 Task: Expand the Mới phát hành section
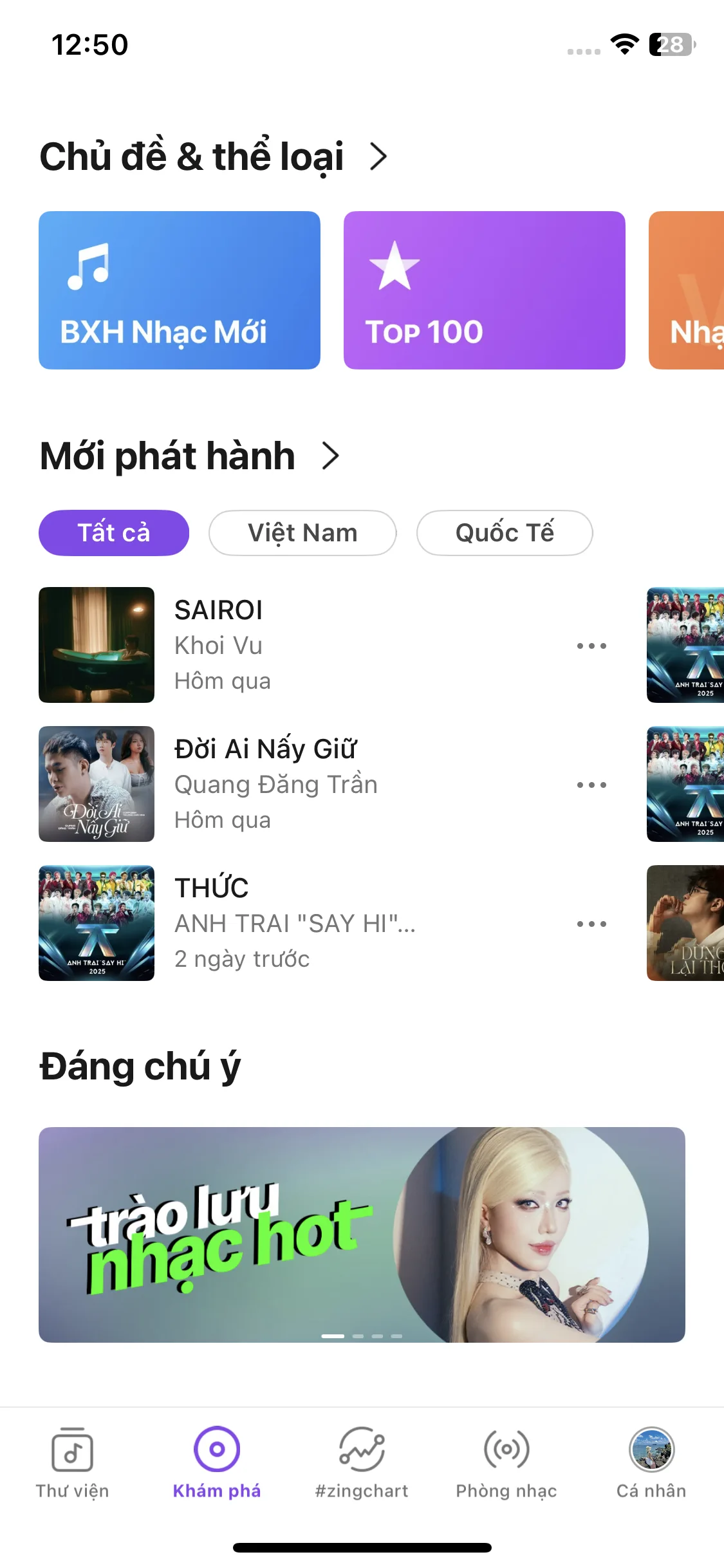(330, 456)
